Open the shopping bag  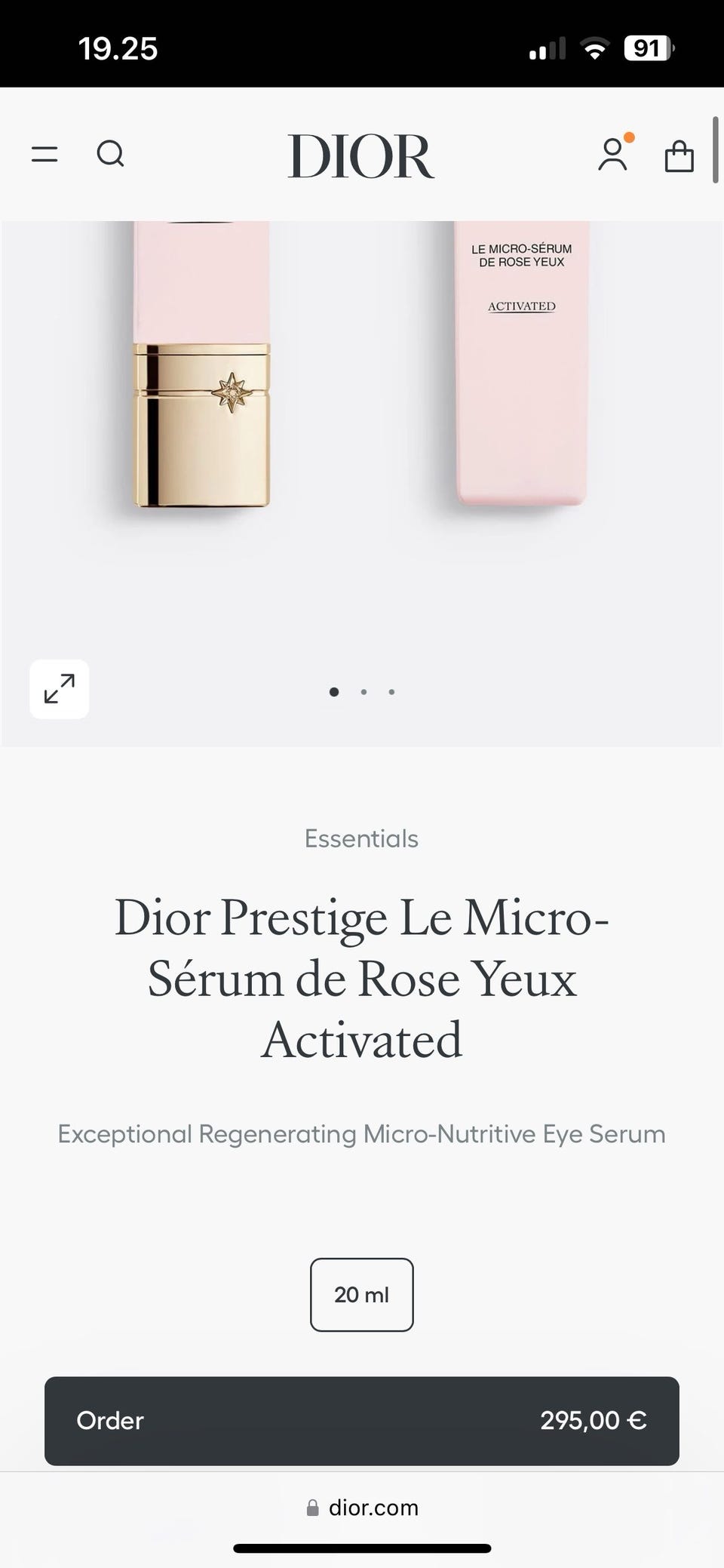(679, 156)
